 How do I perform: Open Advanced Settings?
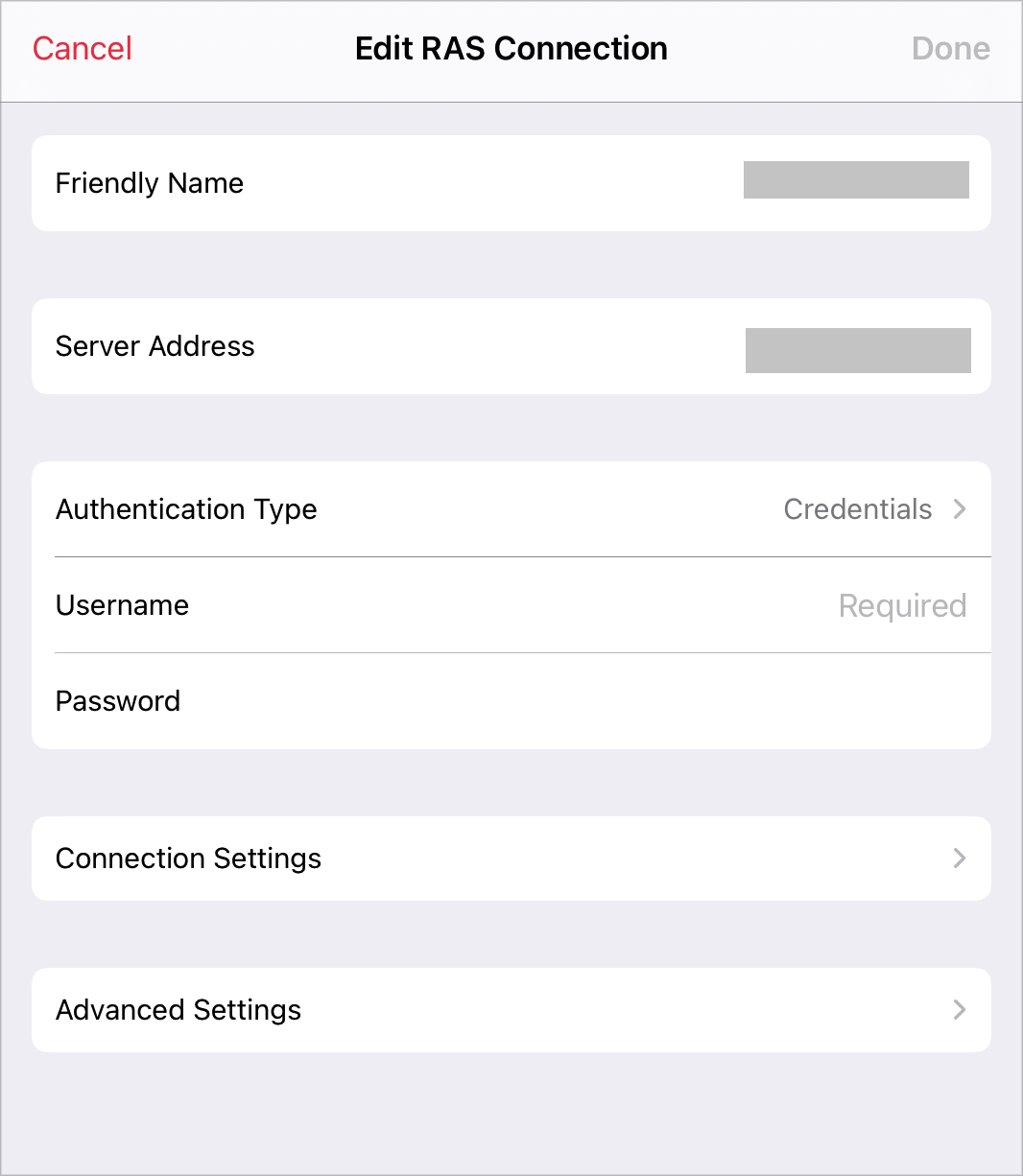click(511, 1010)
